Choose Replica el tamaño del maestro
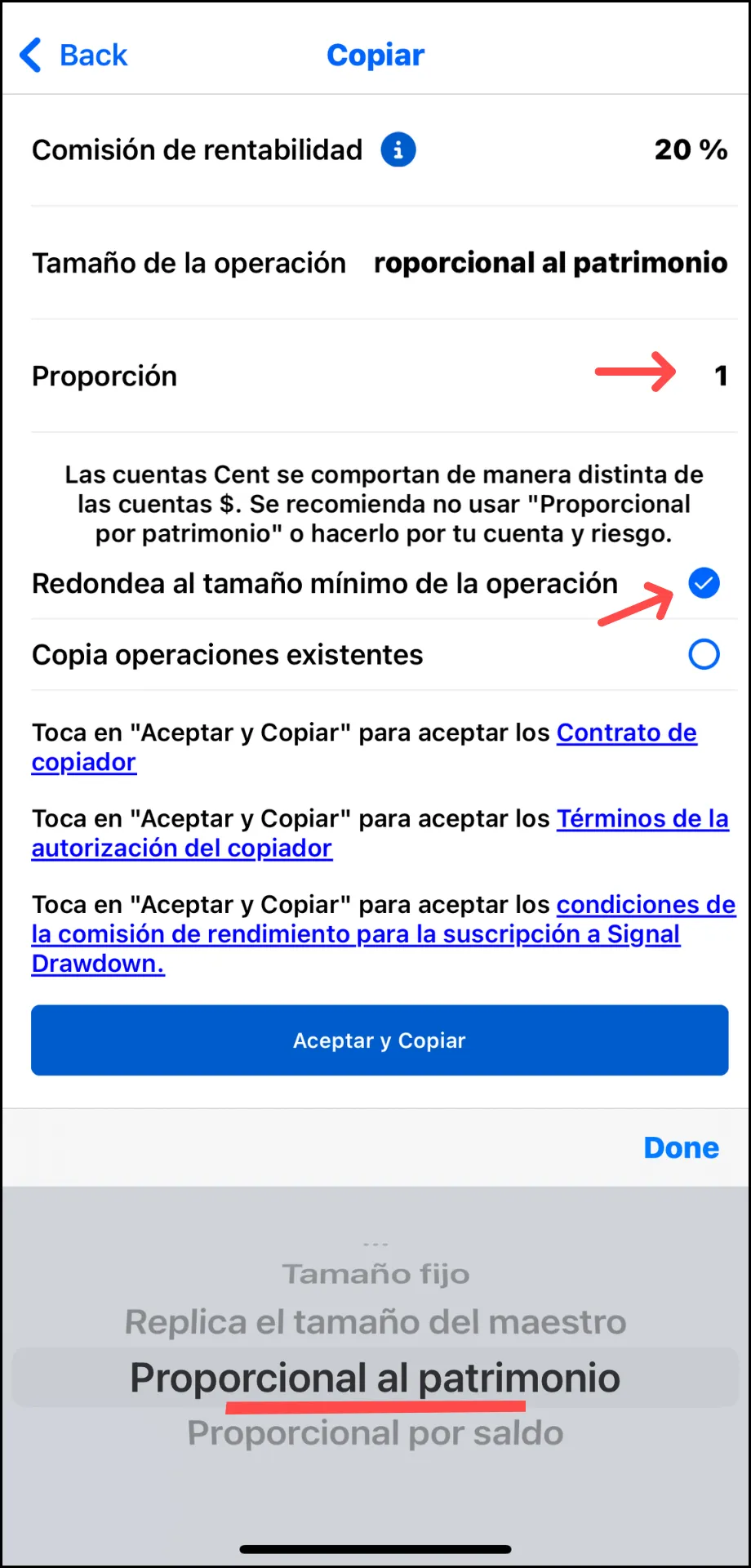751x1568 pixels. tap(375, 1321)
